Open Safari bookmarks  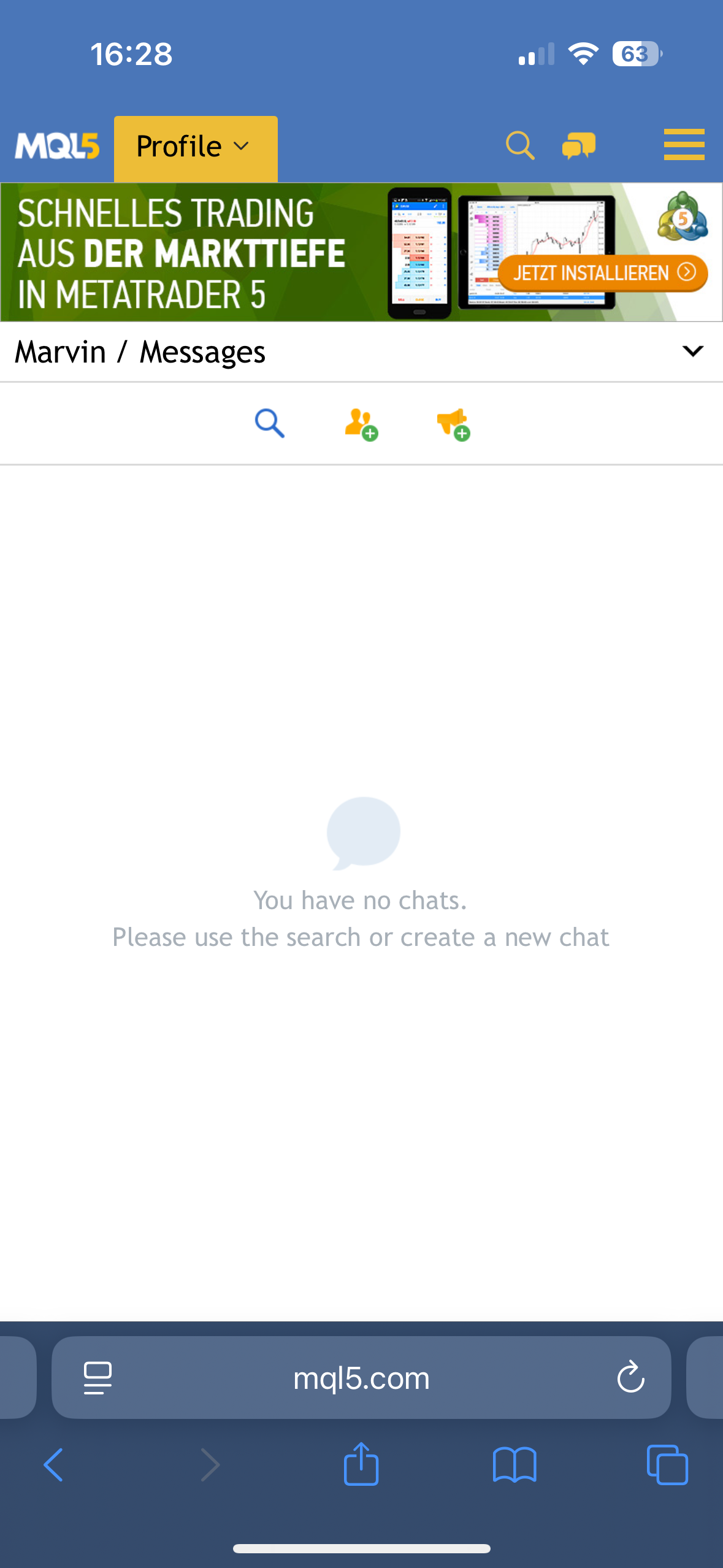point(515,1465)
